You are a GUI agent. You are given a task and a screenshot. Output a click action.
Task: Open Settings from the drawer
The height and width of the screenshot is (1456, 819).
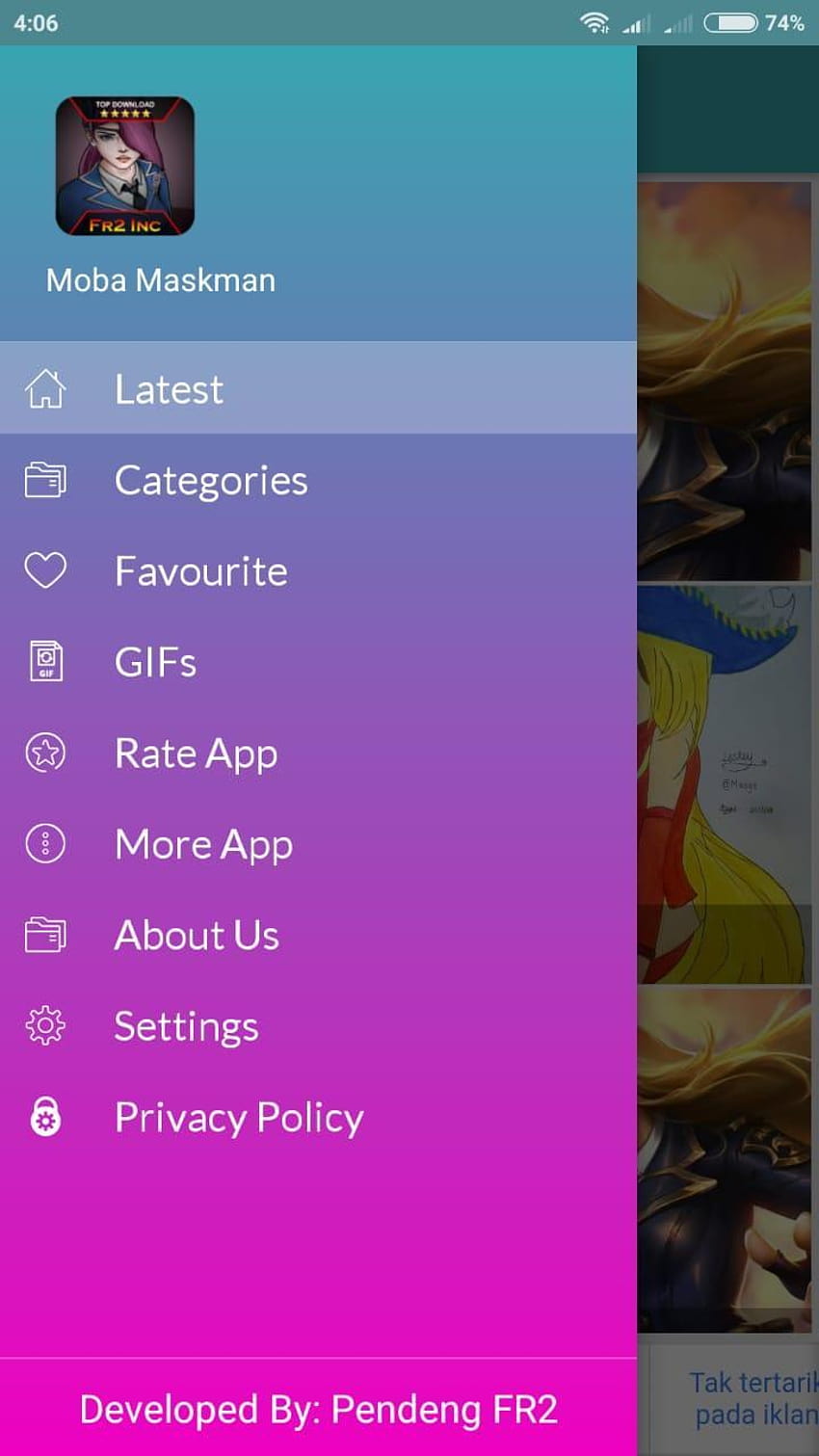point(318,1025)
